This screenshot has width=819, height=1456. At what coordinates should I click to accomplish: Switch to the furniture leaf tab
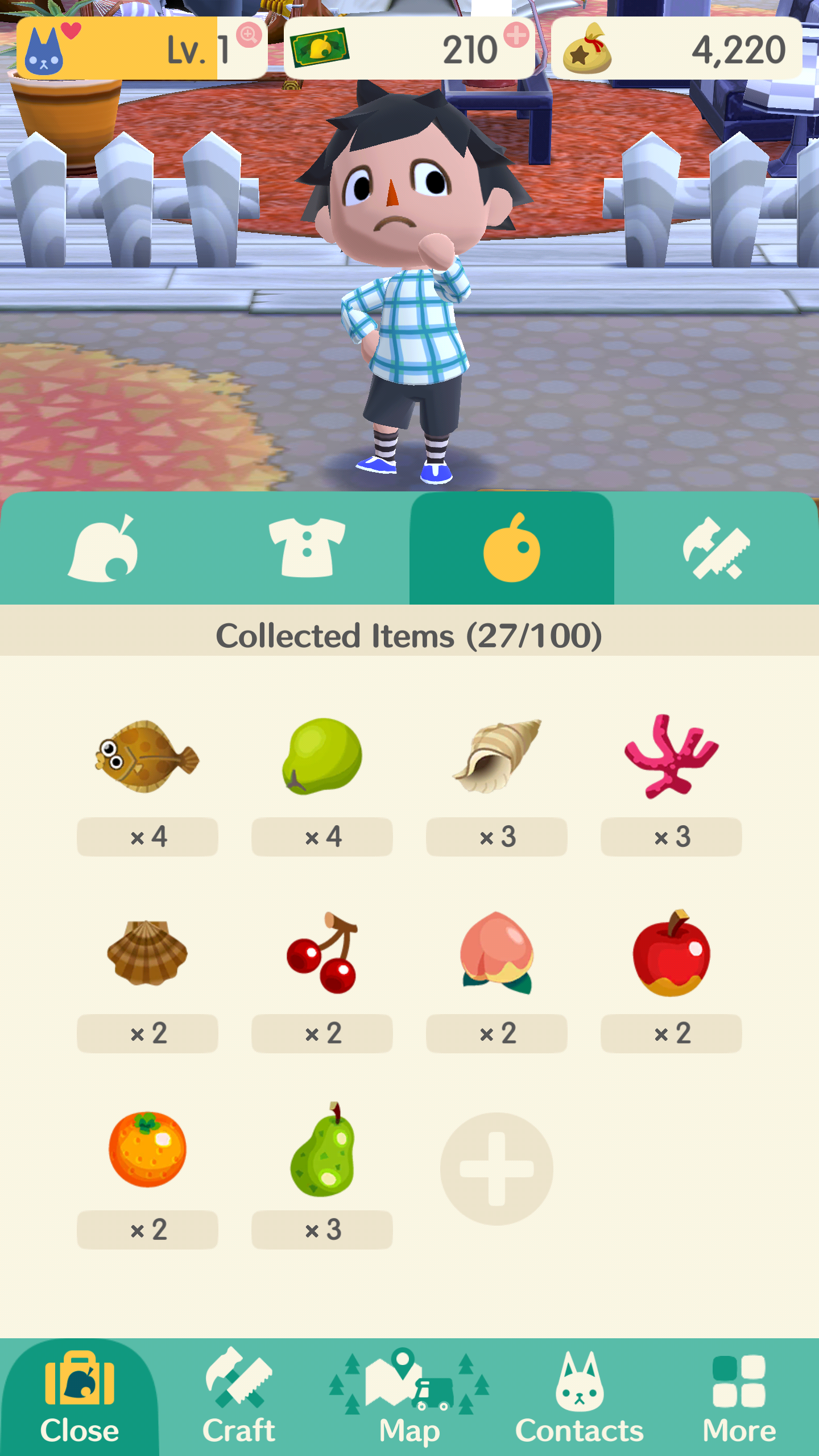pos(103,548)
